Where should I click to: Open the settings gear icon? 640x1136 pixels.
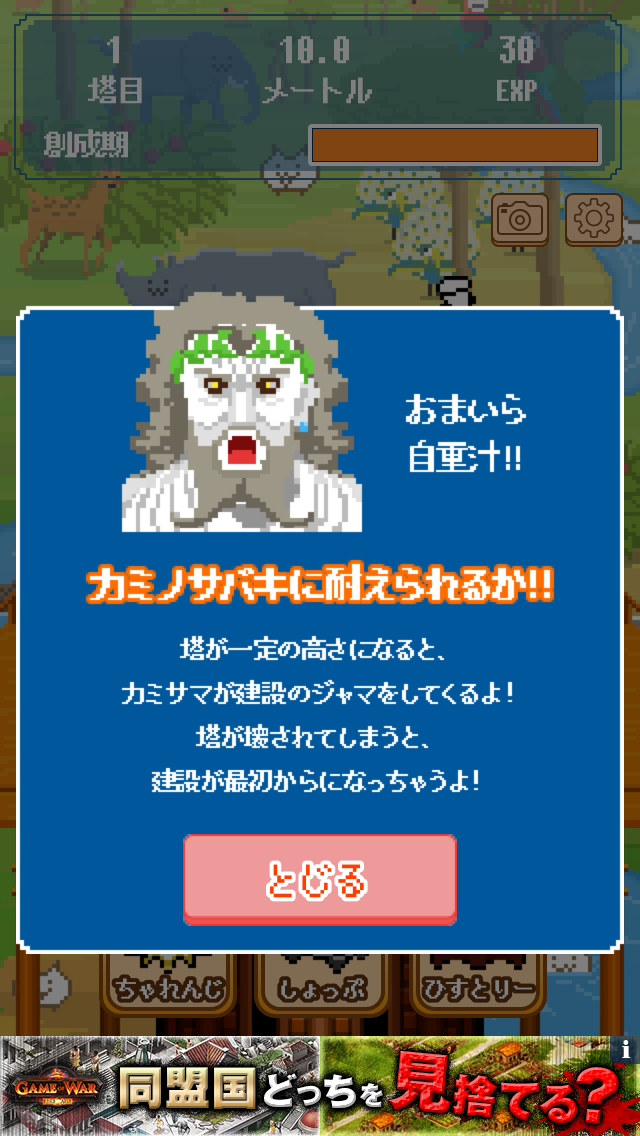(x=594, y=219)
